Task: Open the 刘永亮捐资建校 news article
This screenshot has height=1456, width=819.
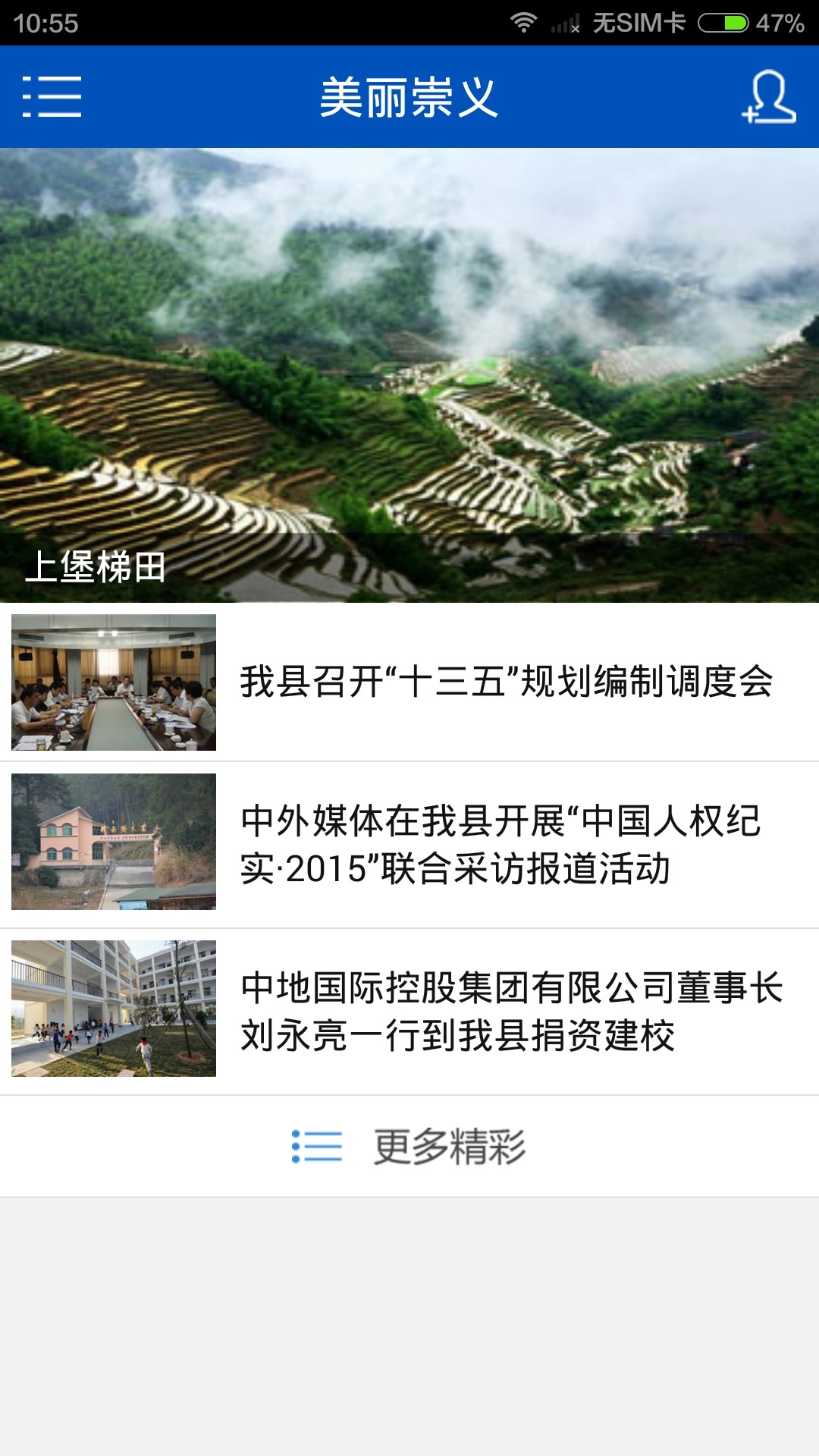Action: pos(509,1006)
